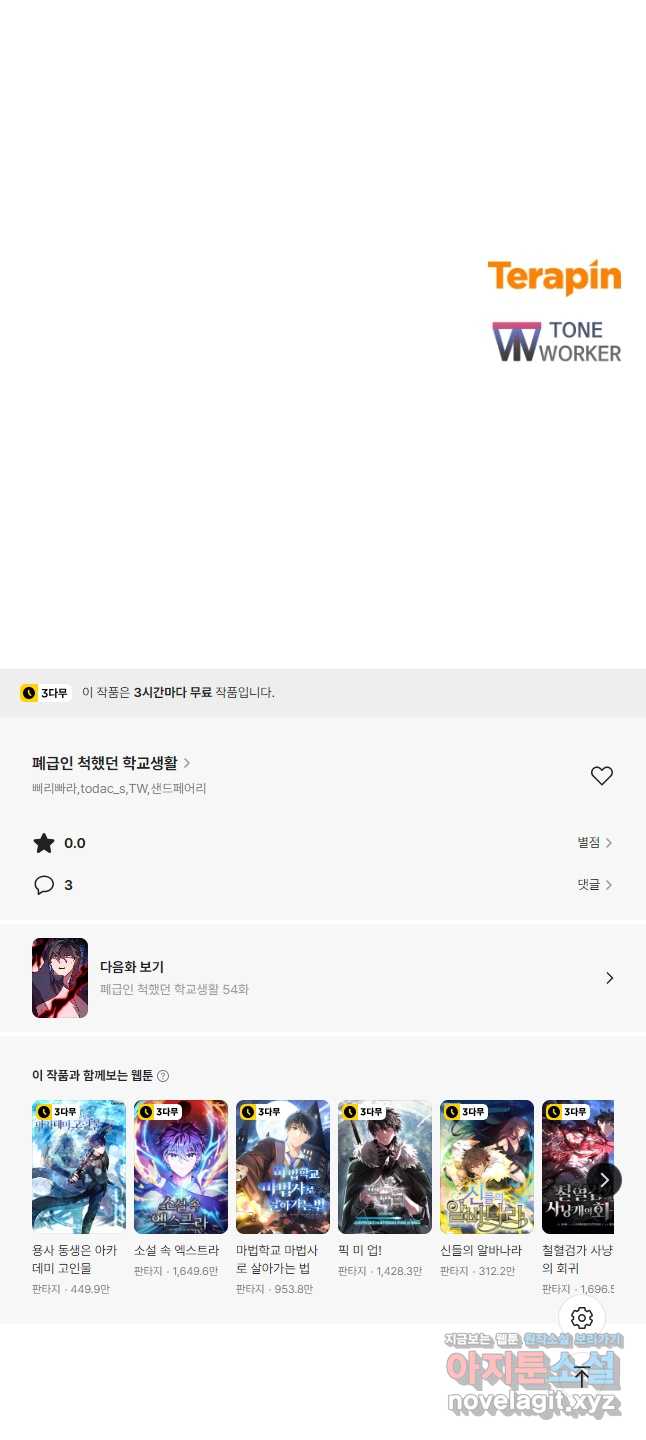Add this webtoon to favorites with the heart
This screenshot has width=646, height=1440.
(601, 776)
